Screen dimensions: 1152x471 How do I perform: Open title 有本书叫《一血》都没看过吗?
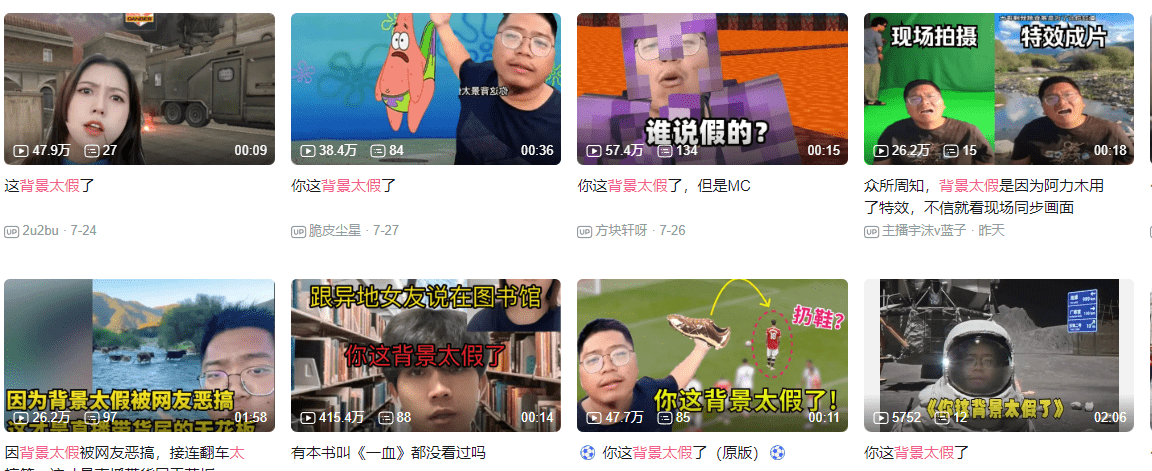point(388,453)
